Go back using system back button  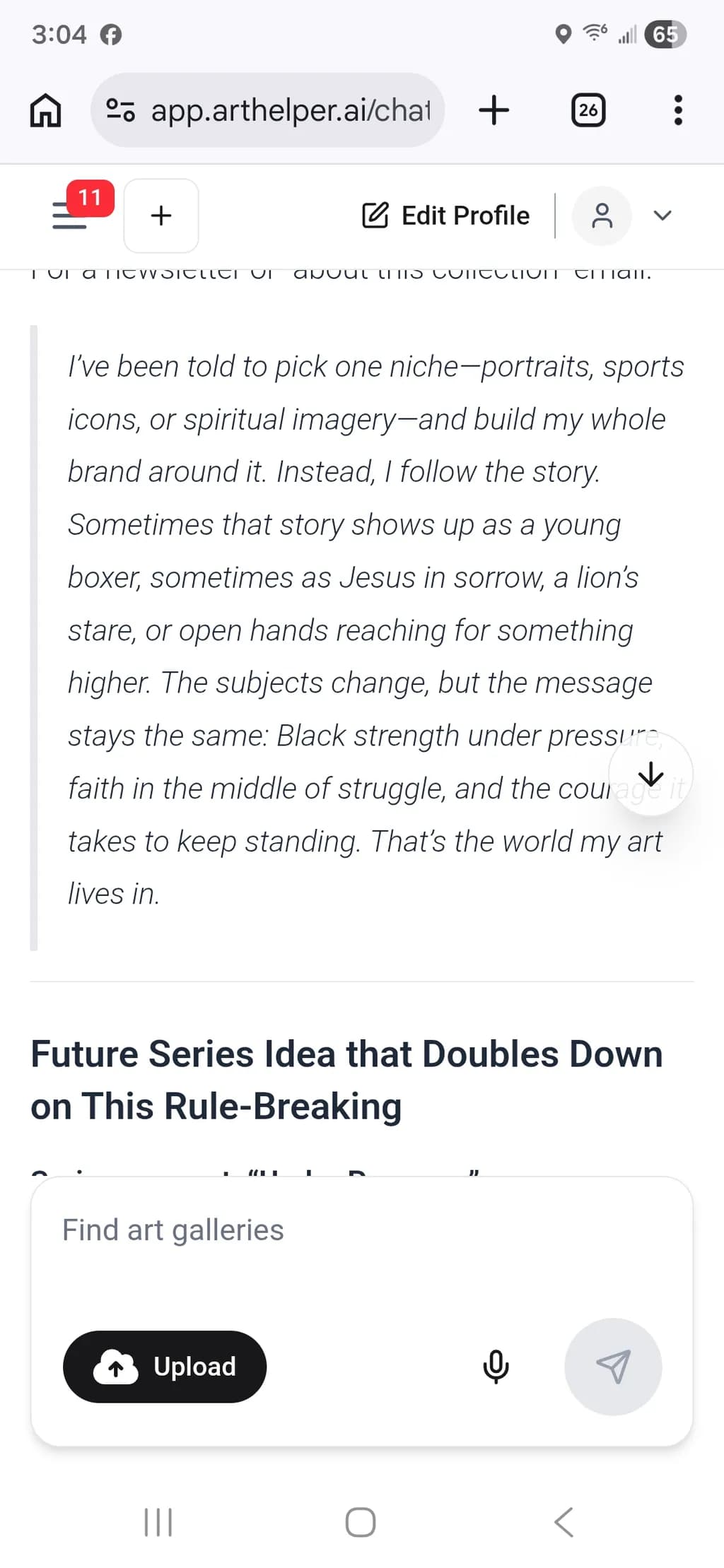pos(564,1522)
